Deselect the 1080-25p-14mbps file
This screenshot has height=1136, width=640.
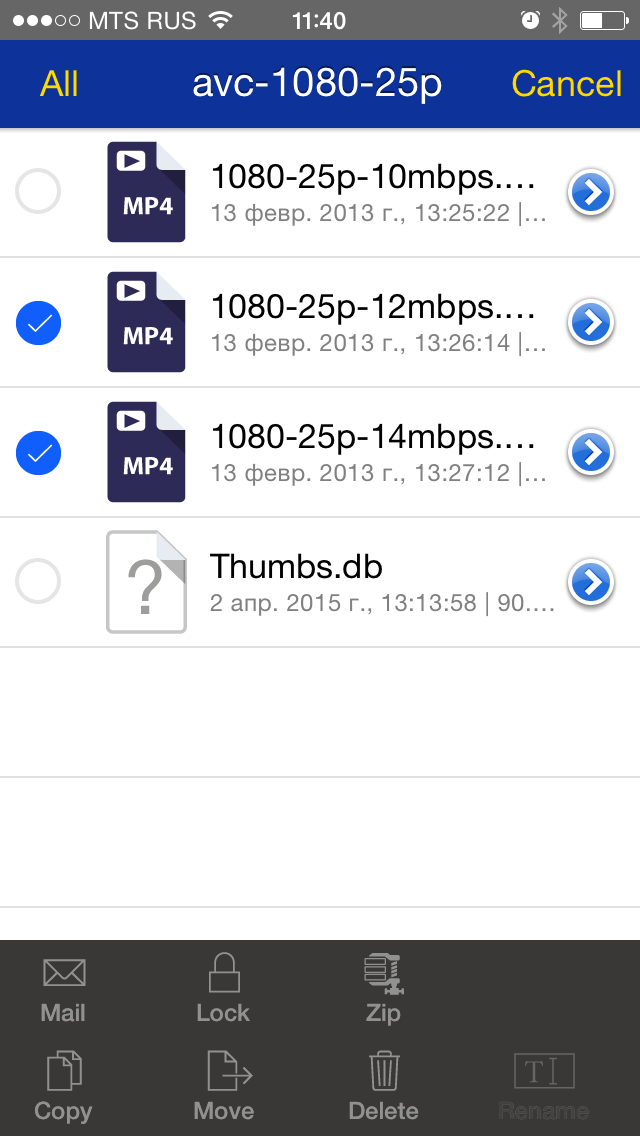coord(38,453)
